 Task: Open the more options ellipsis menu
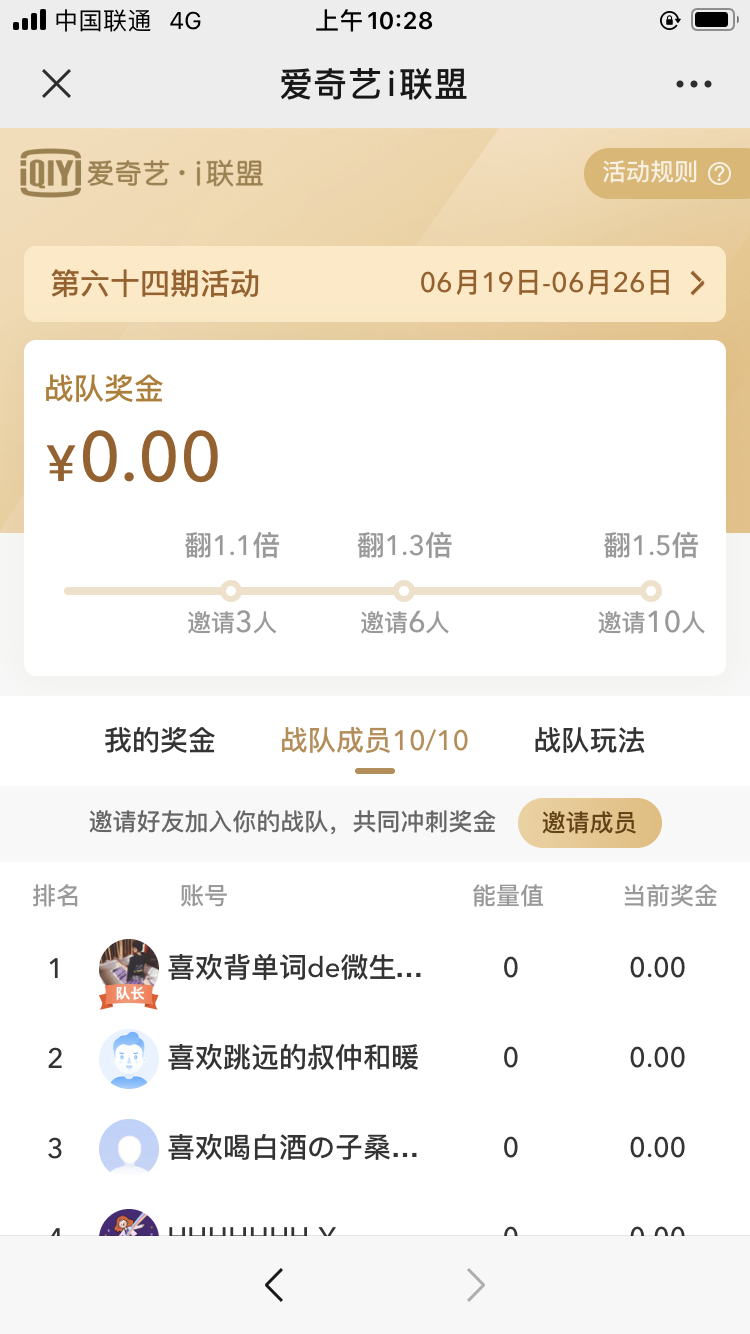point(693,84)
